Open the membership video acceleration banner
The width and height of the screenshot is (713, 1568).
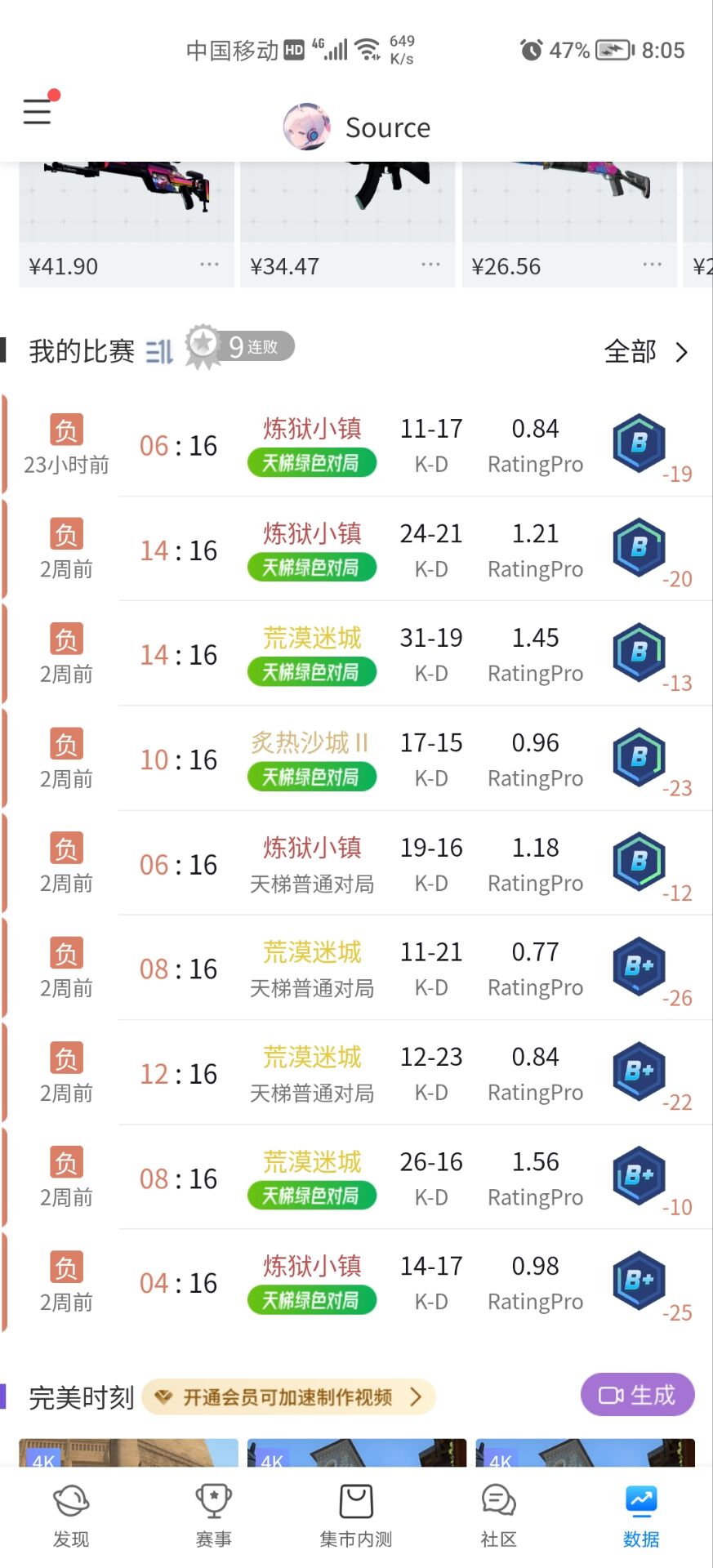[x=288, y=1397]
